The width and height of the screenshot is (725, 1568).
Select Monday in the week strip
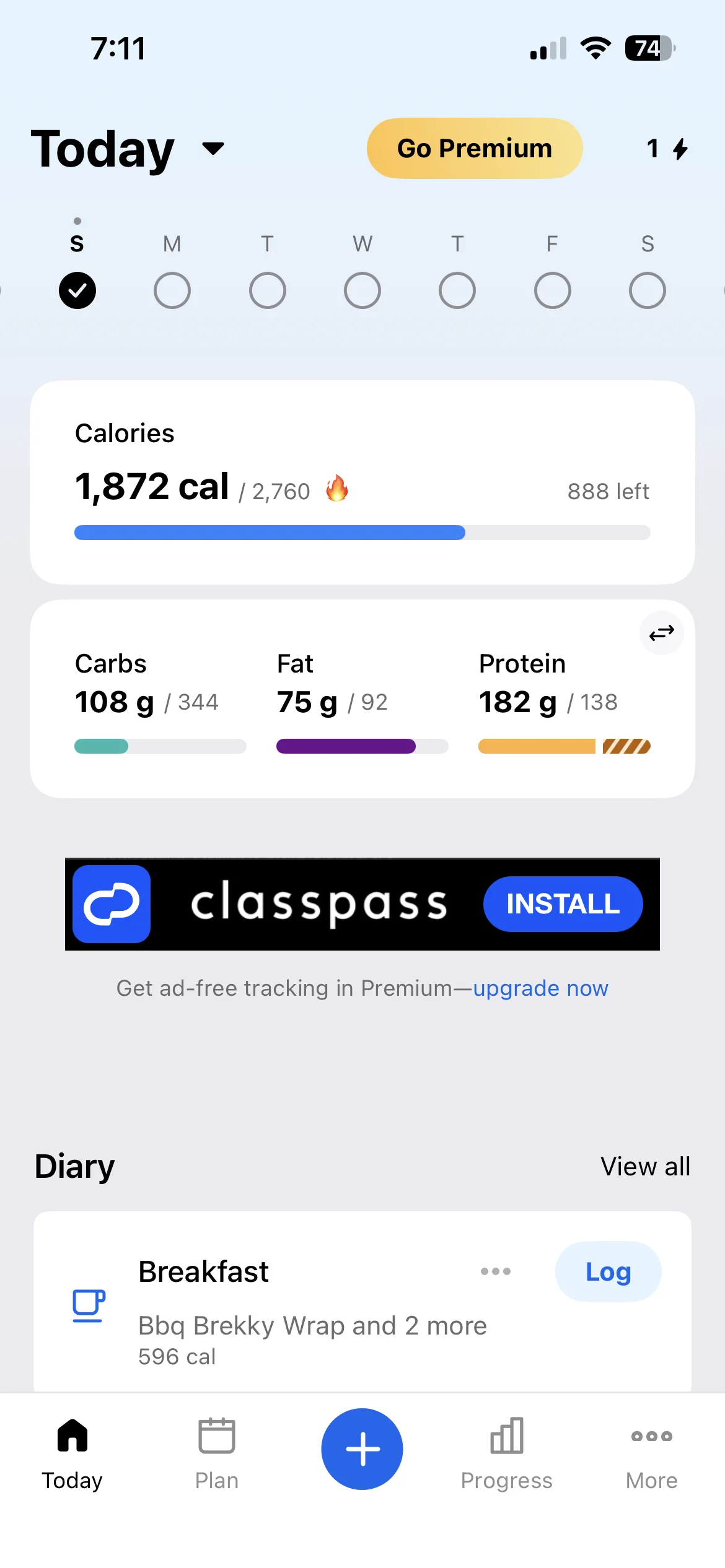point(172,290)
